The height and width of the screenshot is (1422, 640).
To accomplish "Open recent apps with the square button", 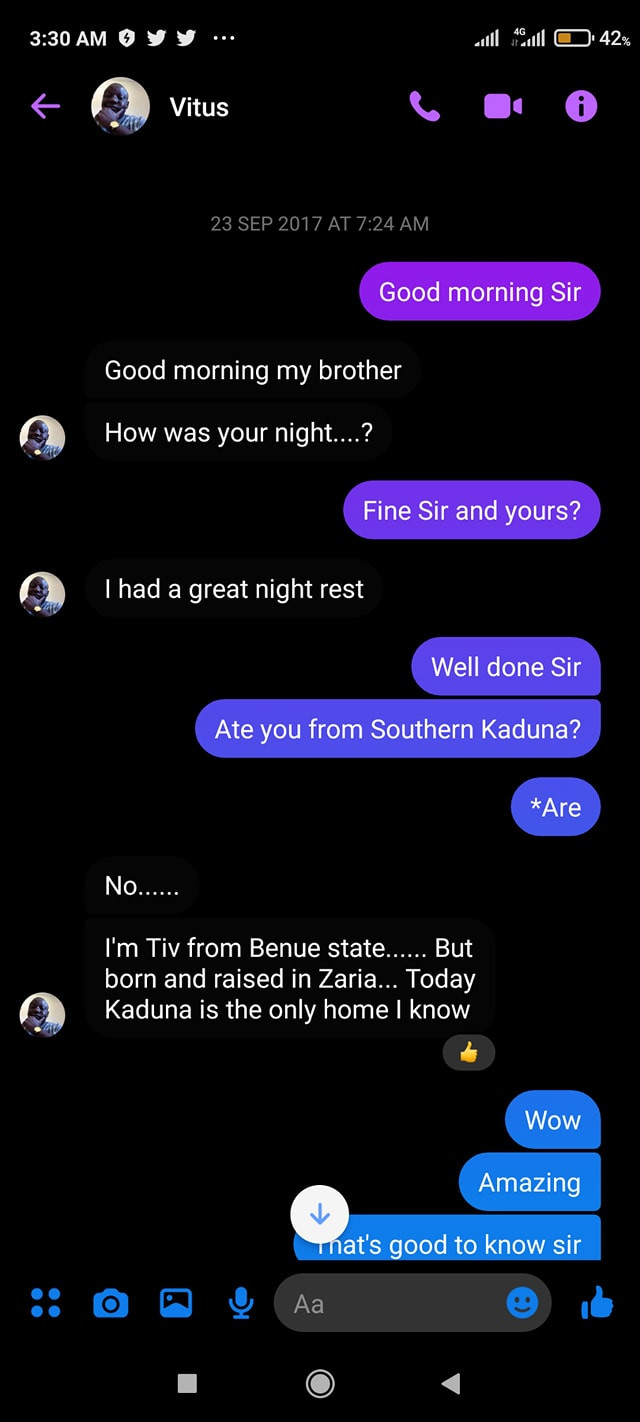I will tap(187, 1383).
